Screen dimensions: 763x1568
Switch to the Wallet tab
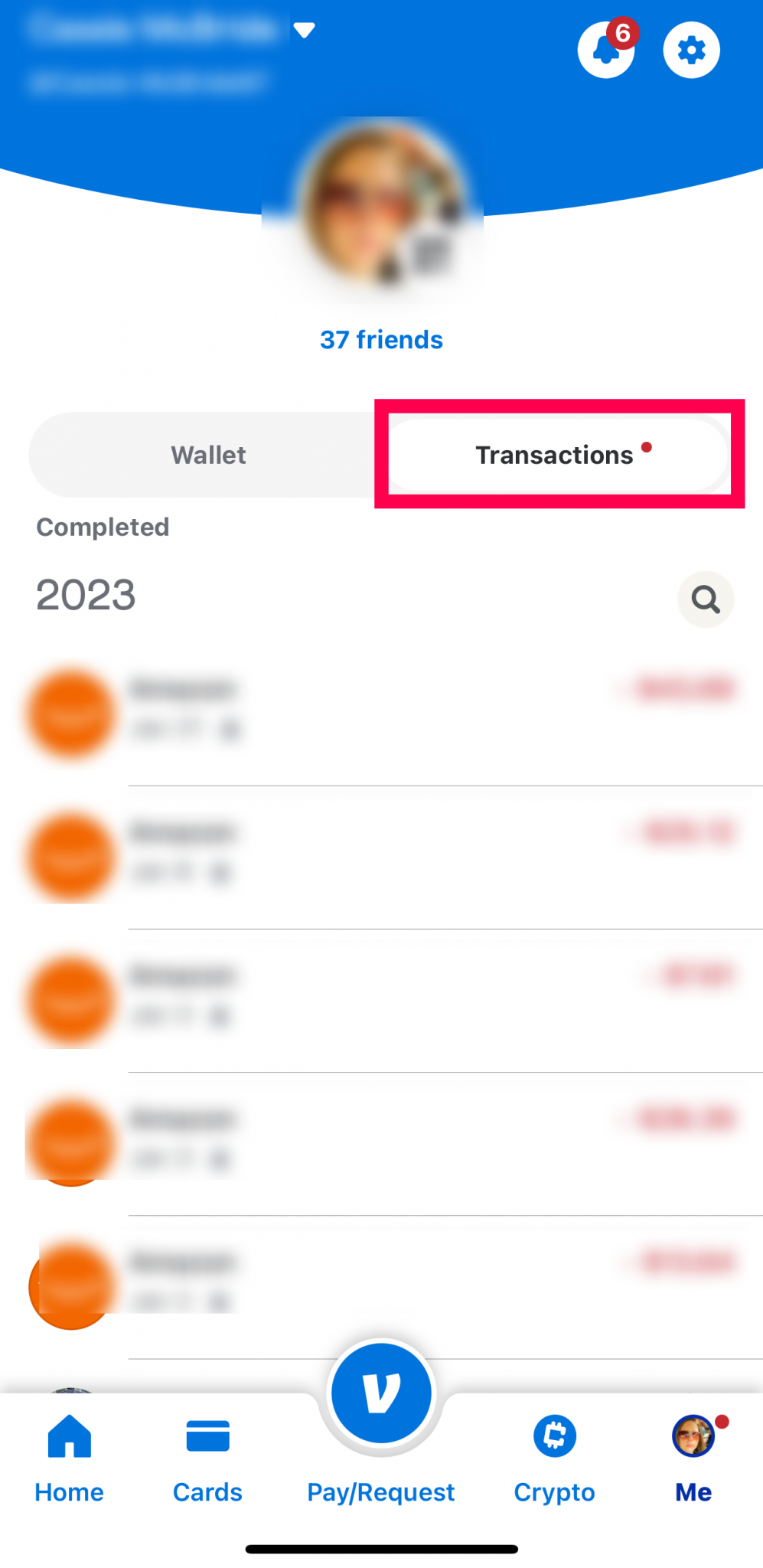coord(207,455)
